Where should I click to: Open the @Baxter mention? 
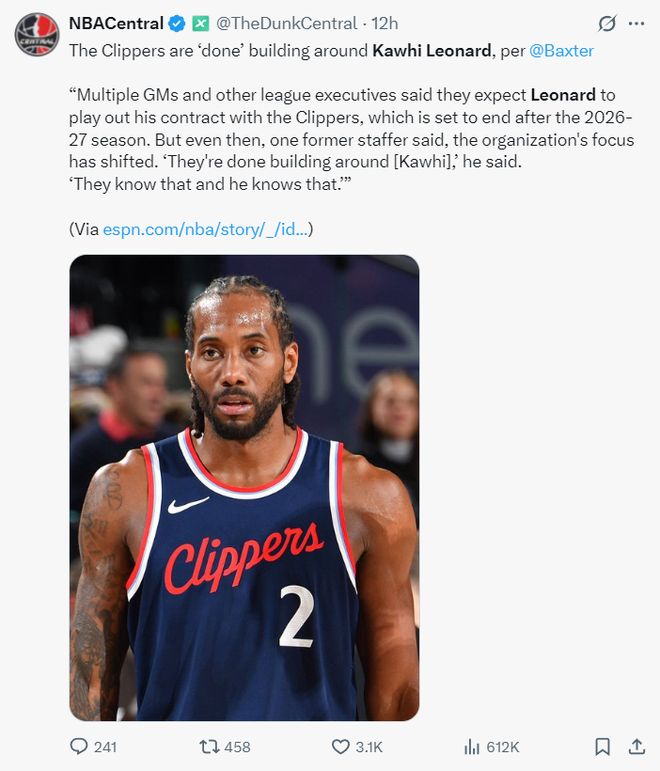(560, 49)
